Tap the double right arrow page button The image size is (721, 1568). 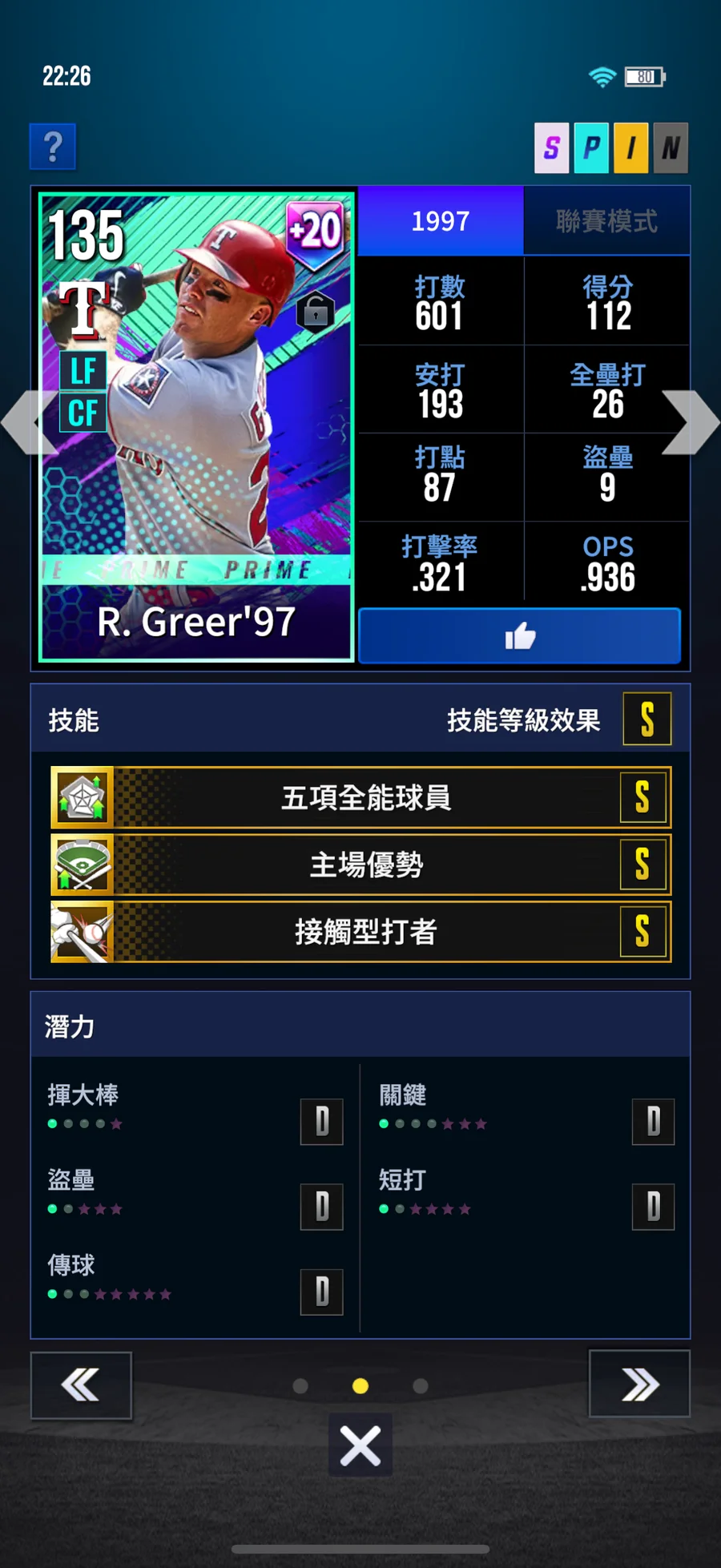coord(639,1384)
